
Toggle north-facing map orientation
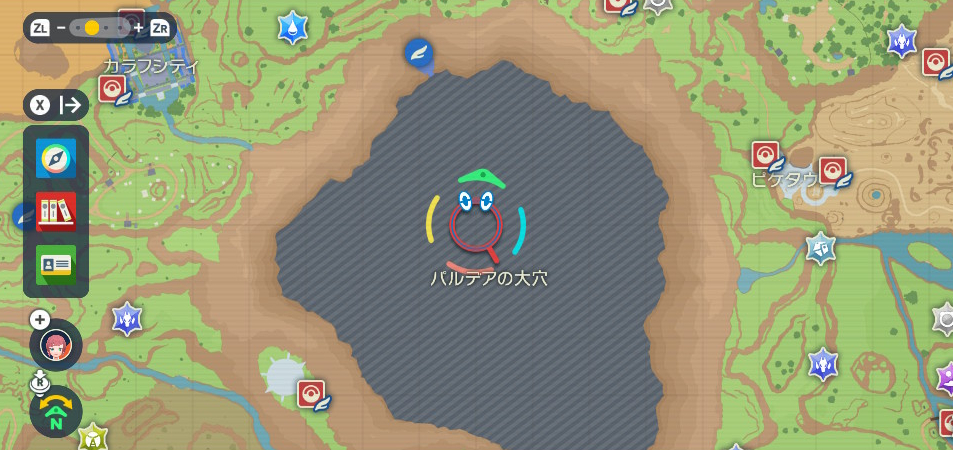(56, 410)
